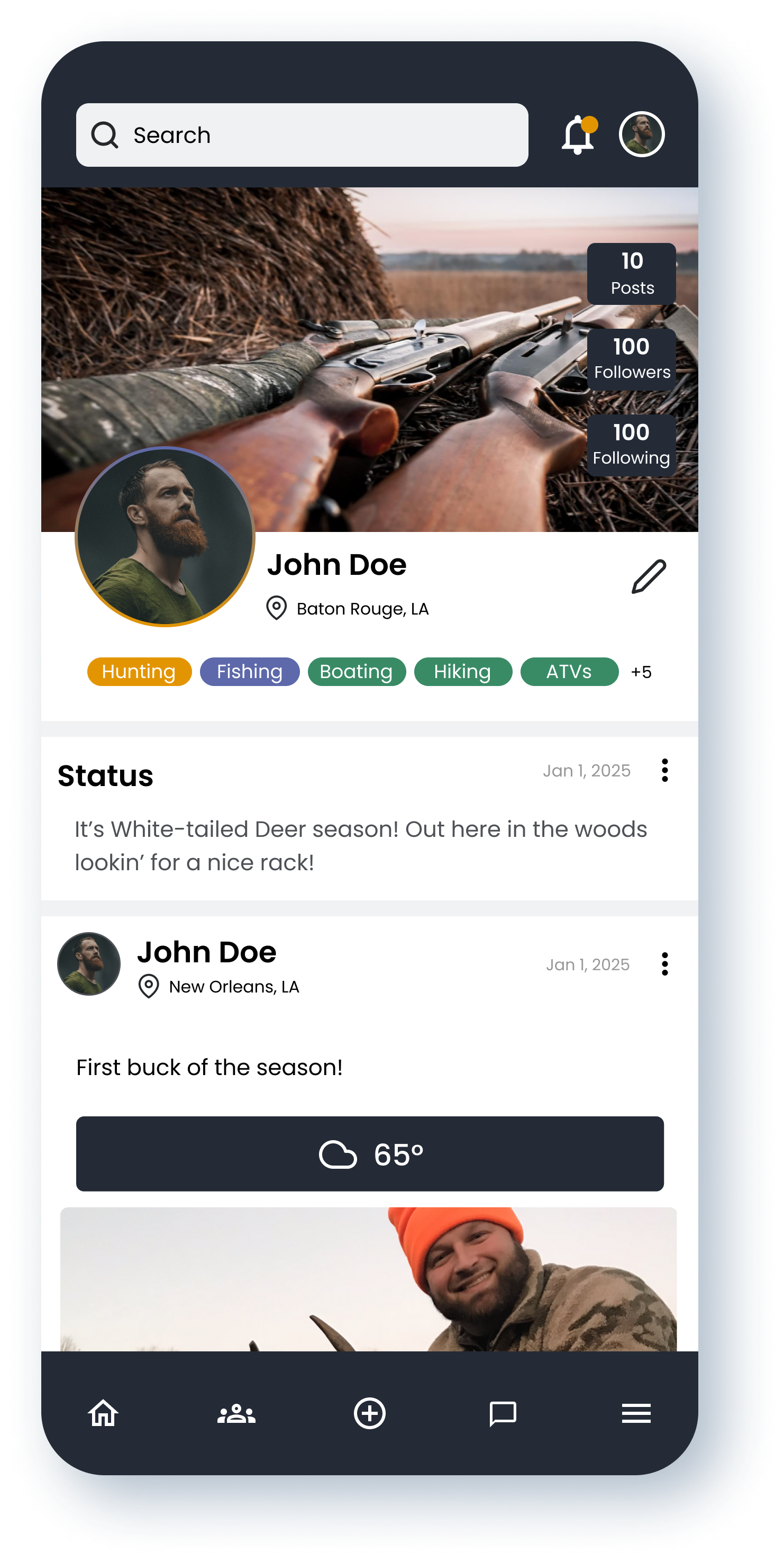Open the hamburger menu

pos(636,1413)
